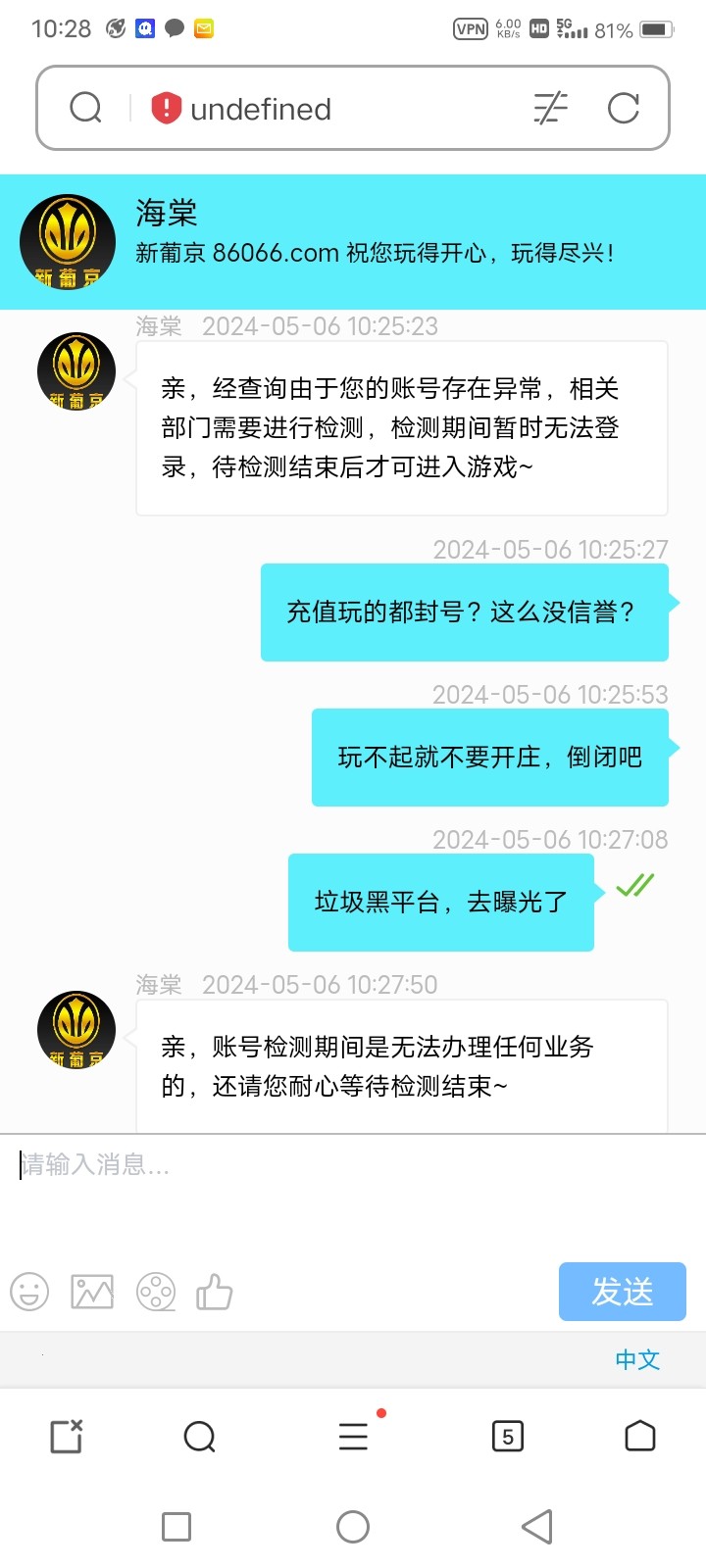The height and width of the screenshot is (1568, 706).
Task: Open the tab switcher showing 5
Action: [507, 1437]
